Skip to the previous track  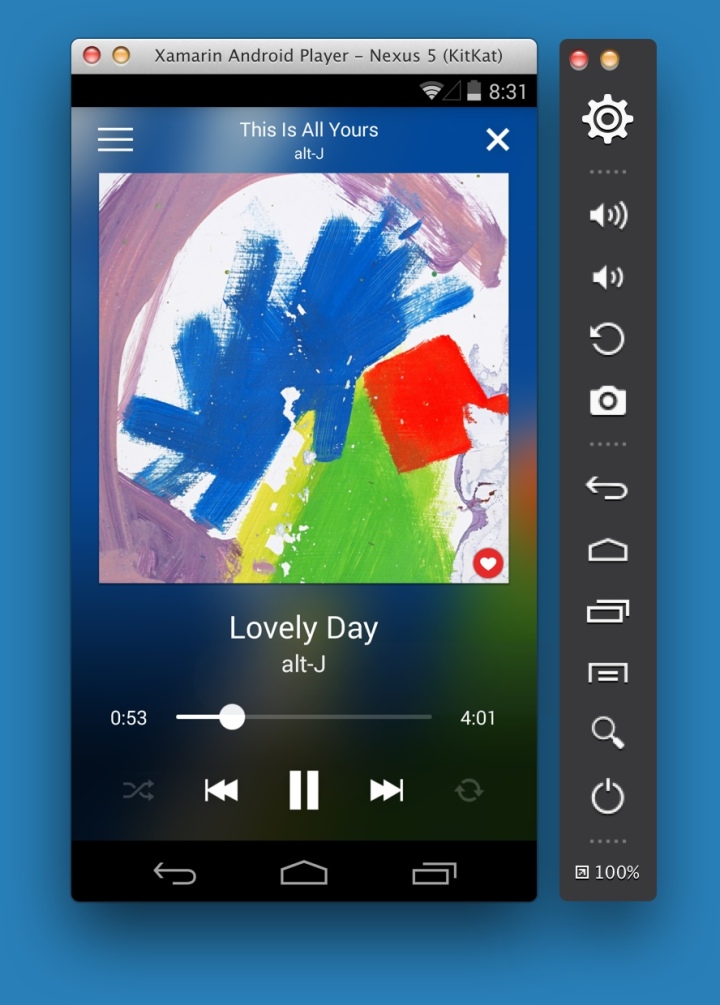(x=221, y=790)
